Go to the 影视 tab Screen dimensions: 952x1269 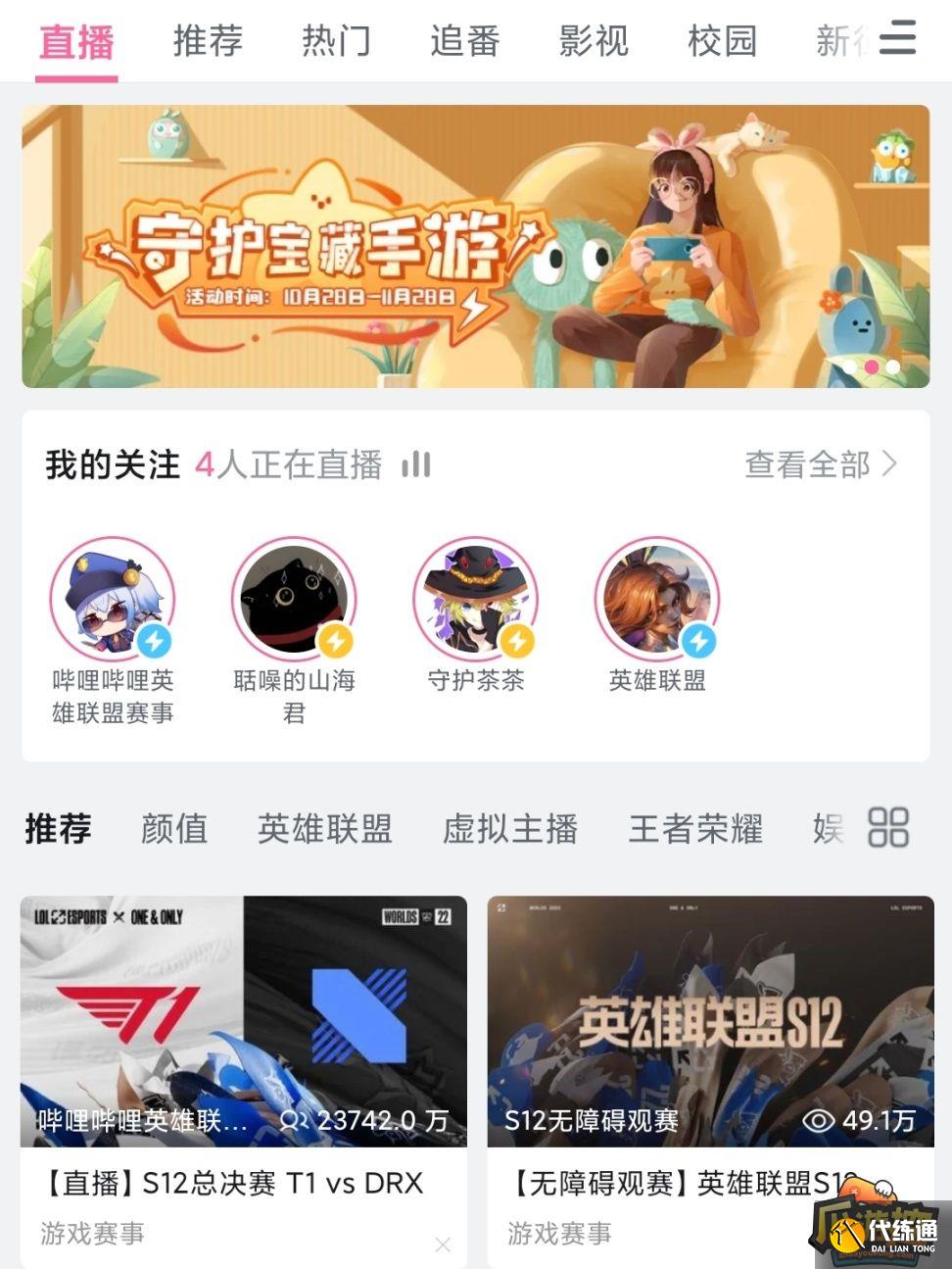593,41
